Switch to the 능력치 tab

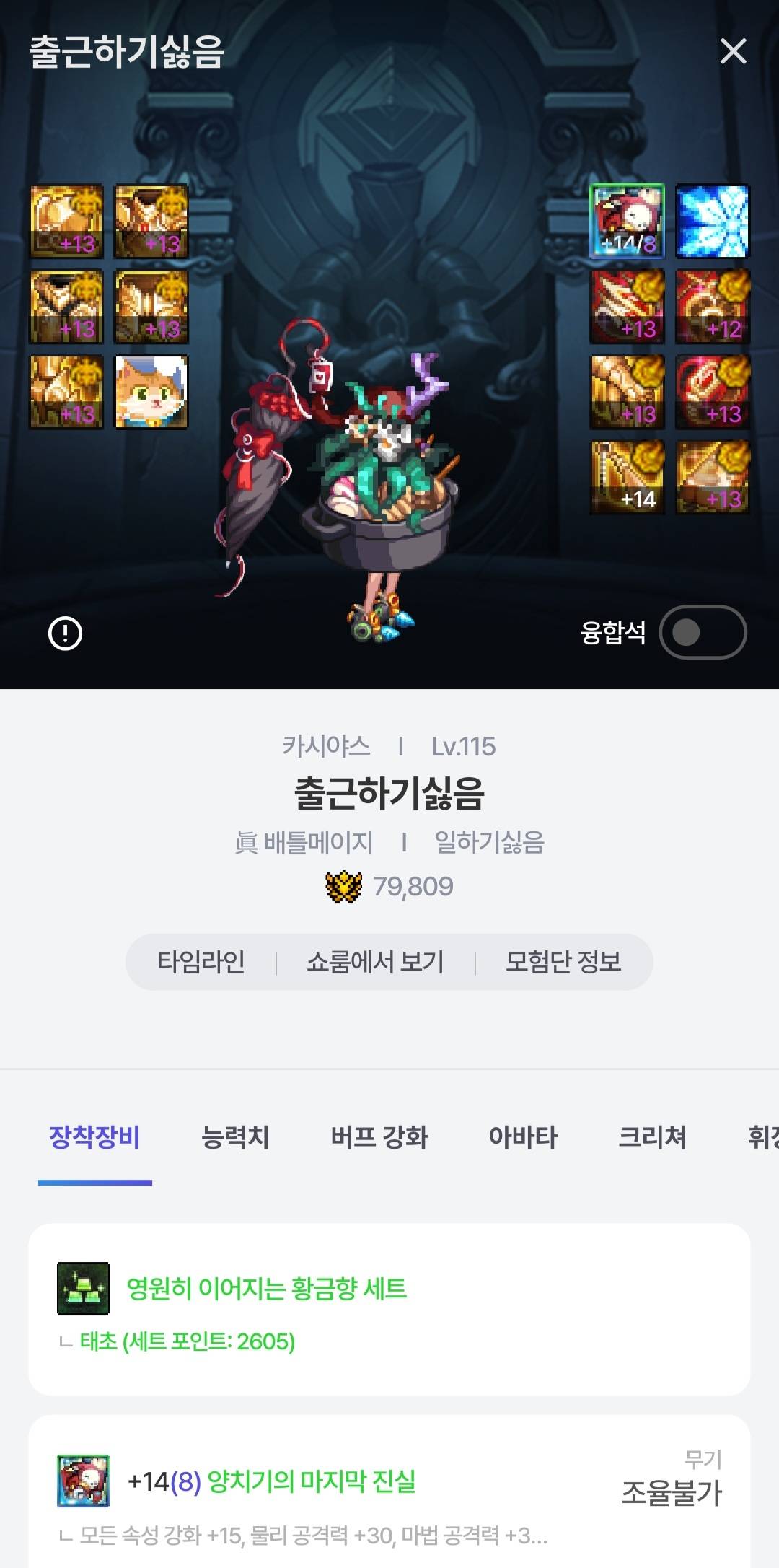click(235, 1137)
